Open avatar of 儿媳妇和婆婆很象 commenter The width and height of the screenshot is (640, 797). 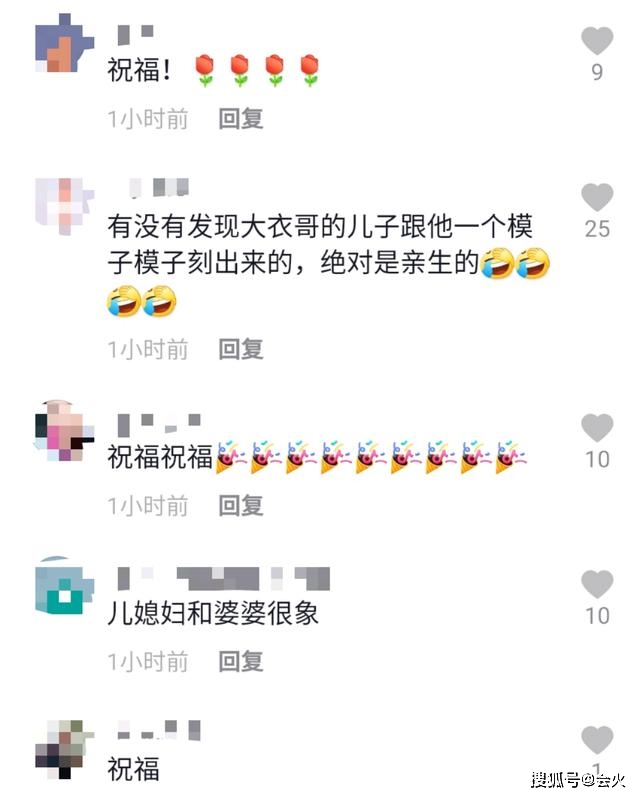[x=65, y=591]
